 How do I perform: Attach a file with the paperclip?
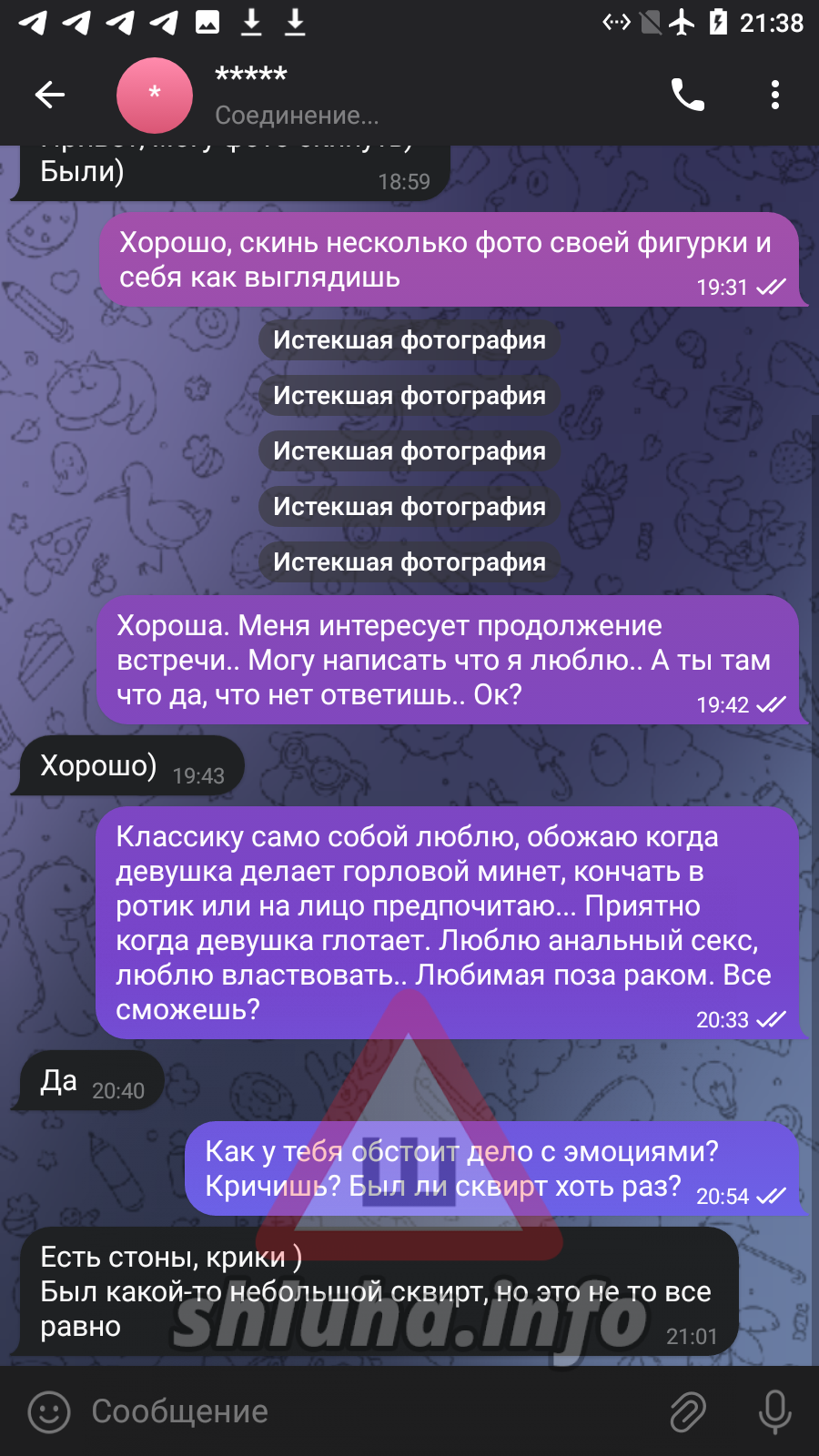coord(688,1411)
